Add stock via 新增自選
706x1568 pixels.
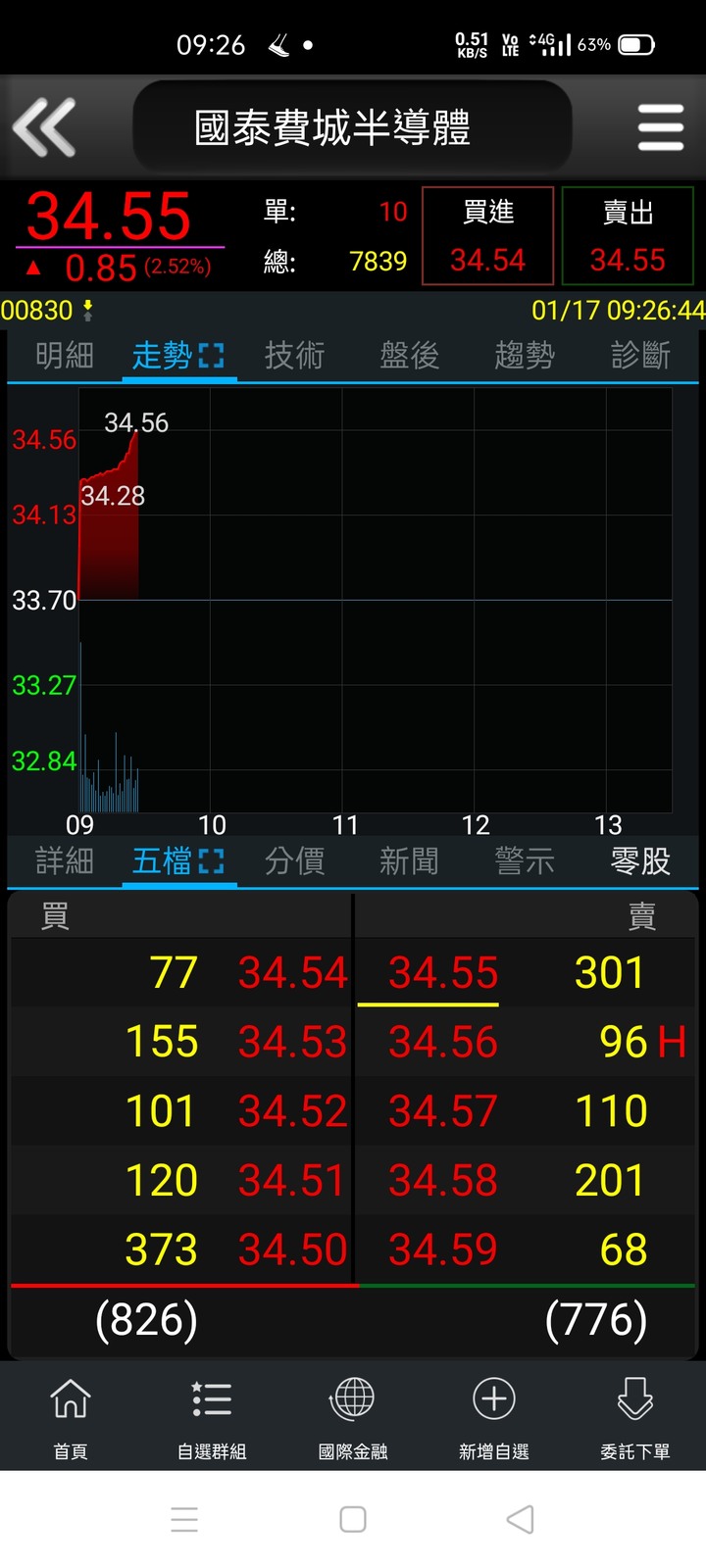tap(494, 1417)
